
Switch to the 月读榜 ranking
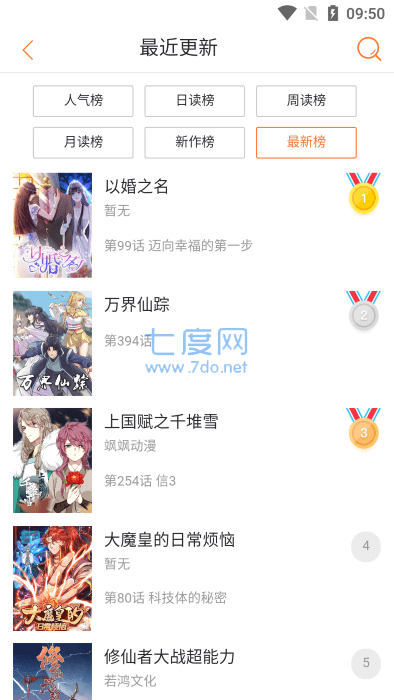pyautogui.click(x=83, y=142)
